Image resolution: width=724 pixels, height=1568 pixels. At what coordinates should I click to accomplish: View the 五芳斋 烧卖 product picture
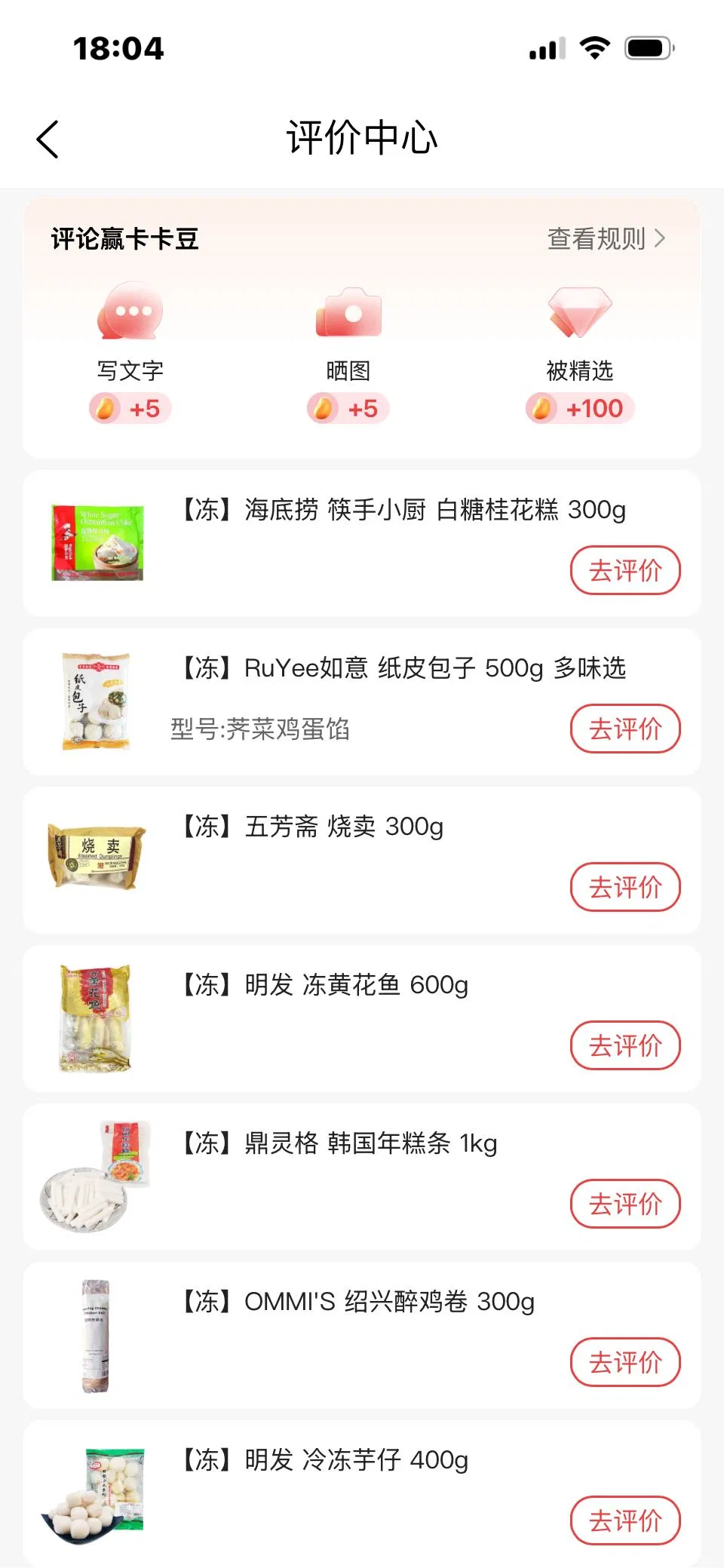coord(97,858)
